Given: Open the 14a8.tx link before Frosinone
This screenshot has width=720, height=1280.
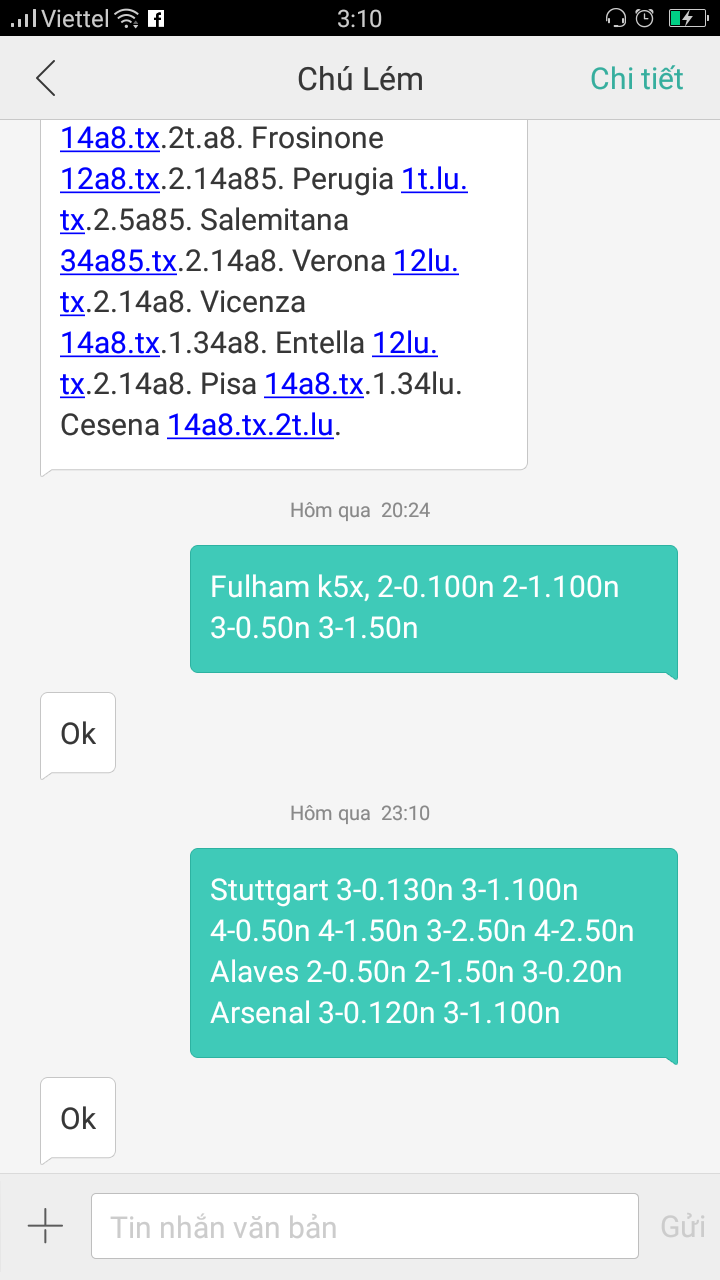Looking at the screenshot, I should point(110,138).
